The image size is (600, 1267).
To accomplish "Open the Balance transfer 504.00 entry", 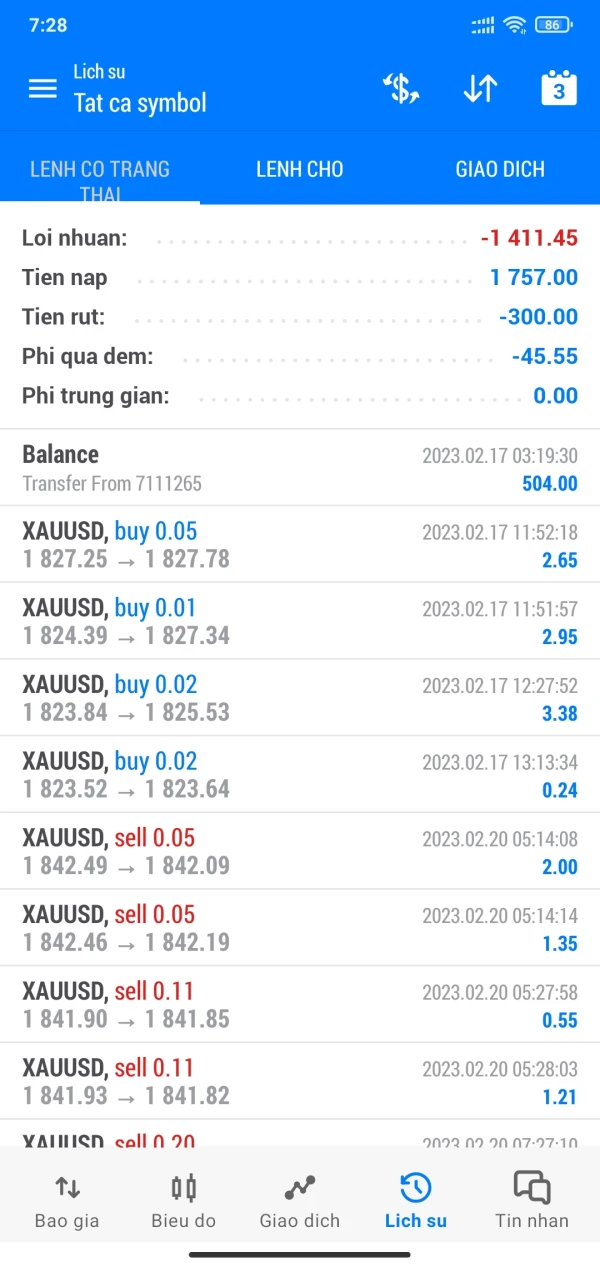I will tap(300, 468).
